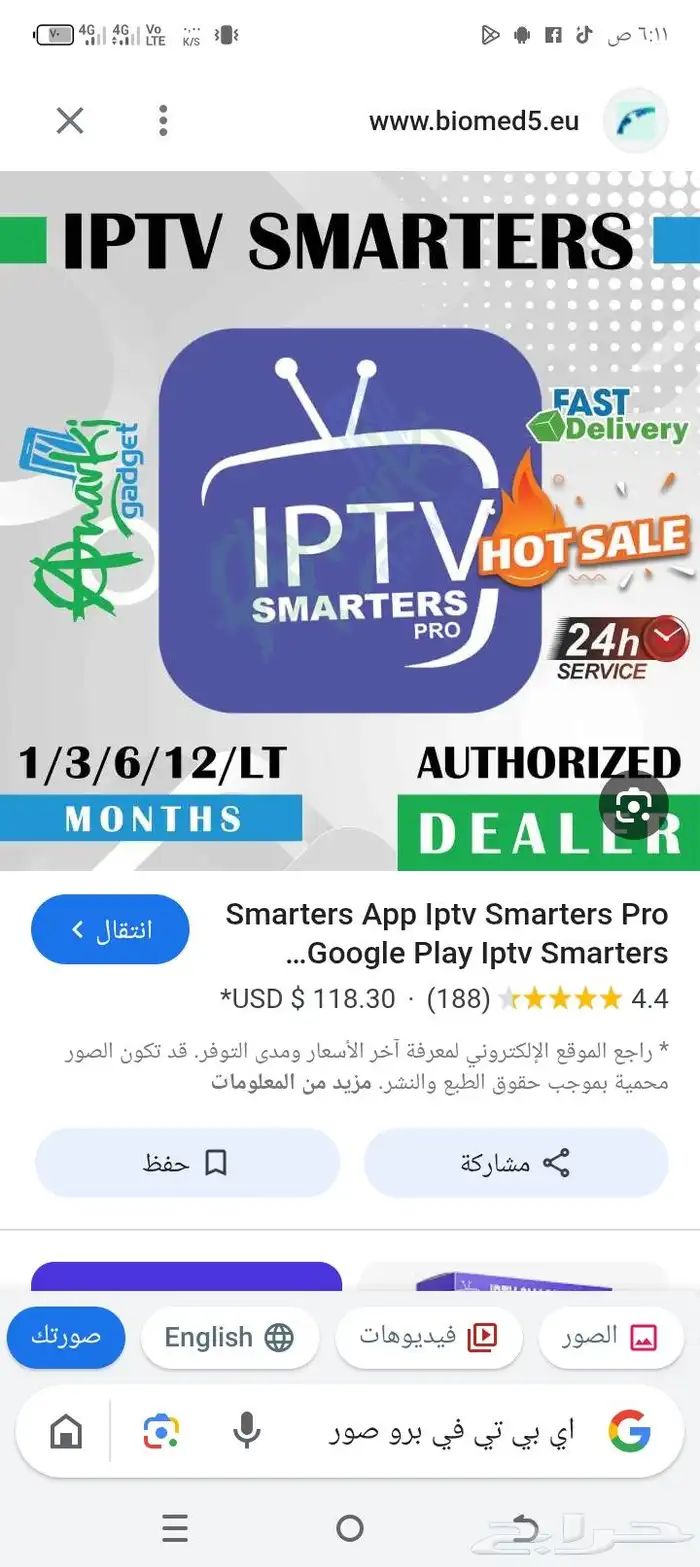The height and width of the screenshot is (1567, 700).
Task: Go to the browser home page
Action: tap(66, 1432)
